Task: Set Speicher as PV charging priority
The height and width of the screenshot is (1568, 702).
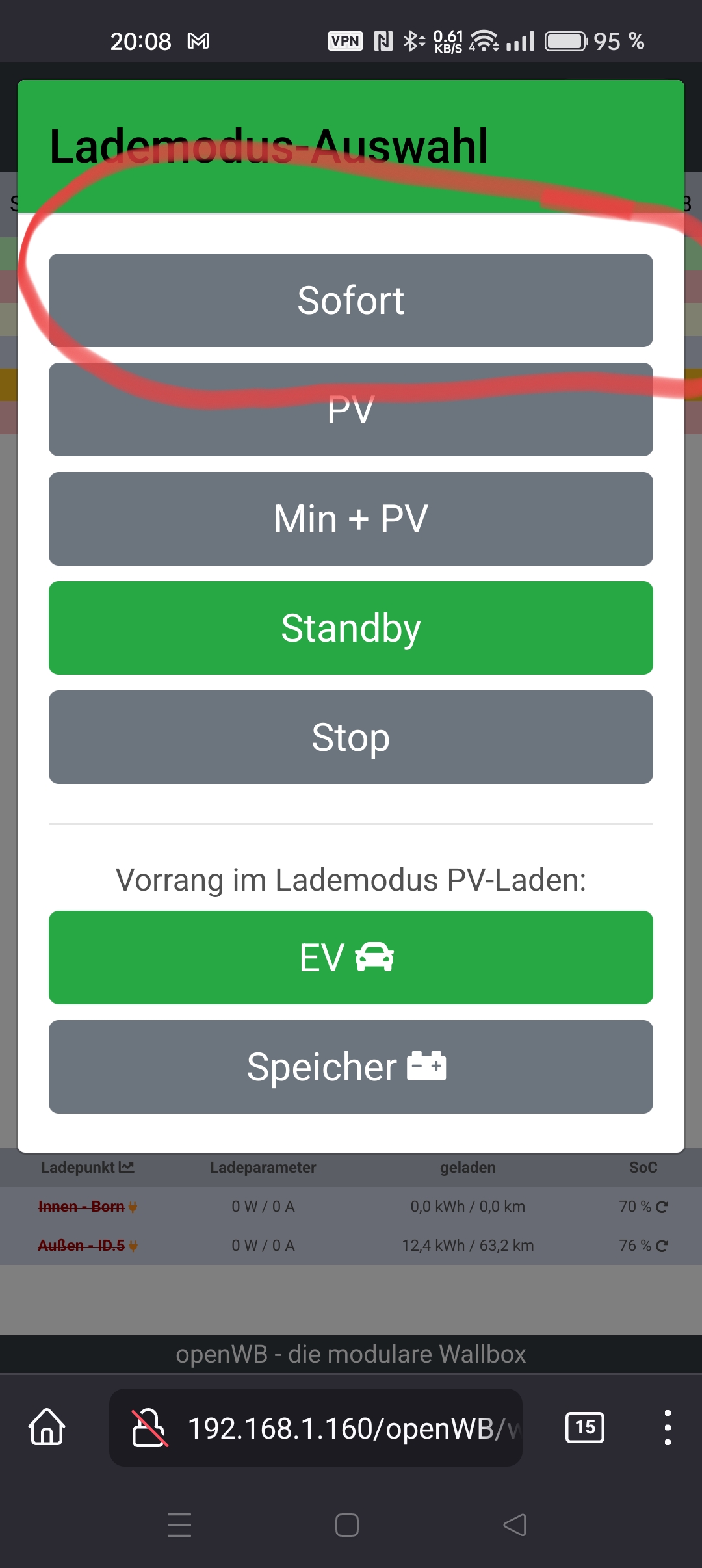Action: coord(351,1067)
